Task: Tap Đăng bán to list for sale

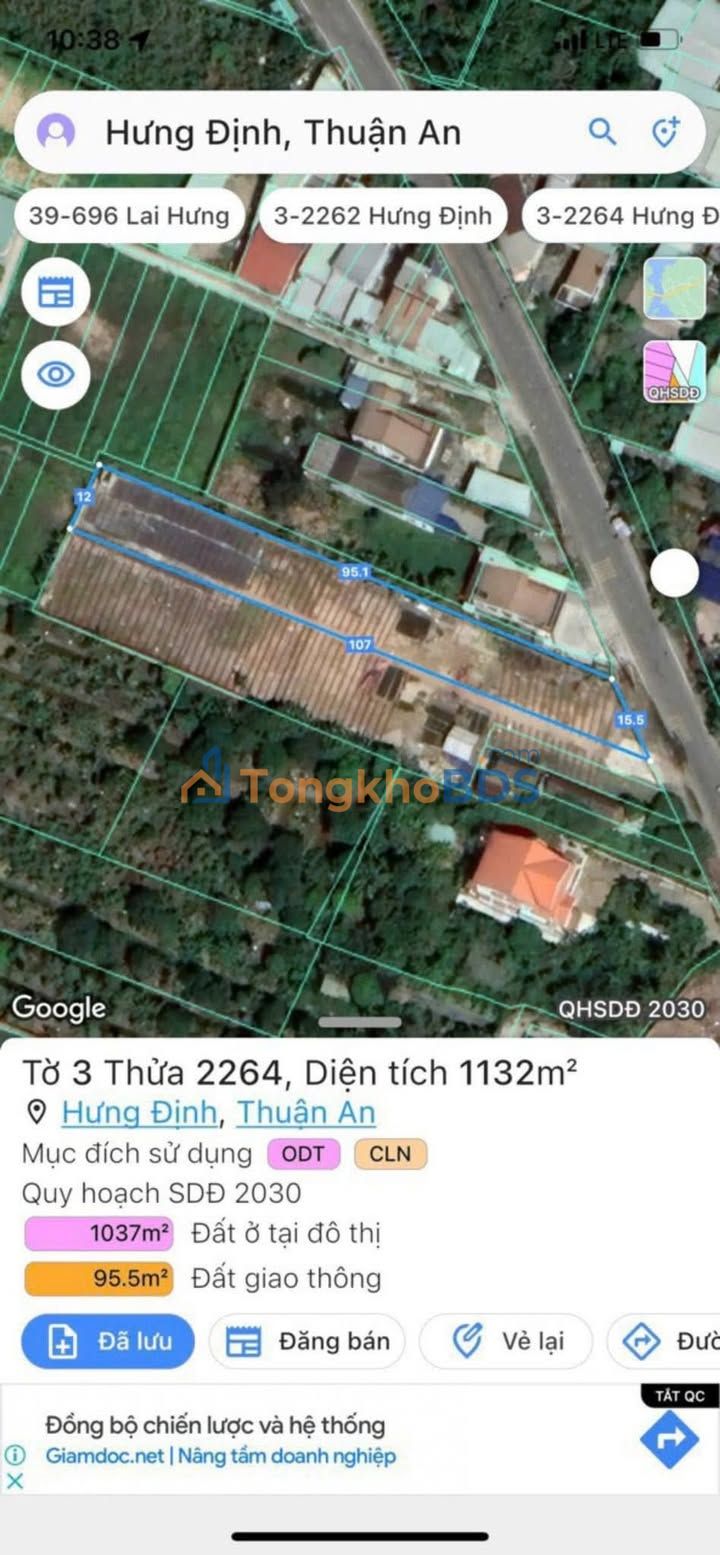Action: click(x=307, y=1341)
